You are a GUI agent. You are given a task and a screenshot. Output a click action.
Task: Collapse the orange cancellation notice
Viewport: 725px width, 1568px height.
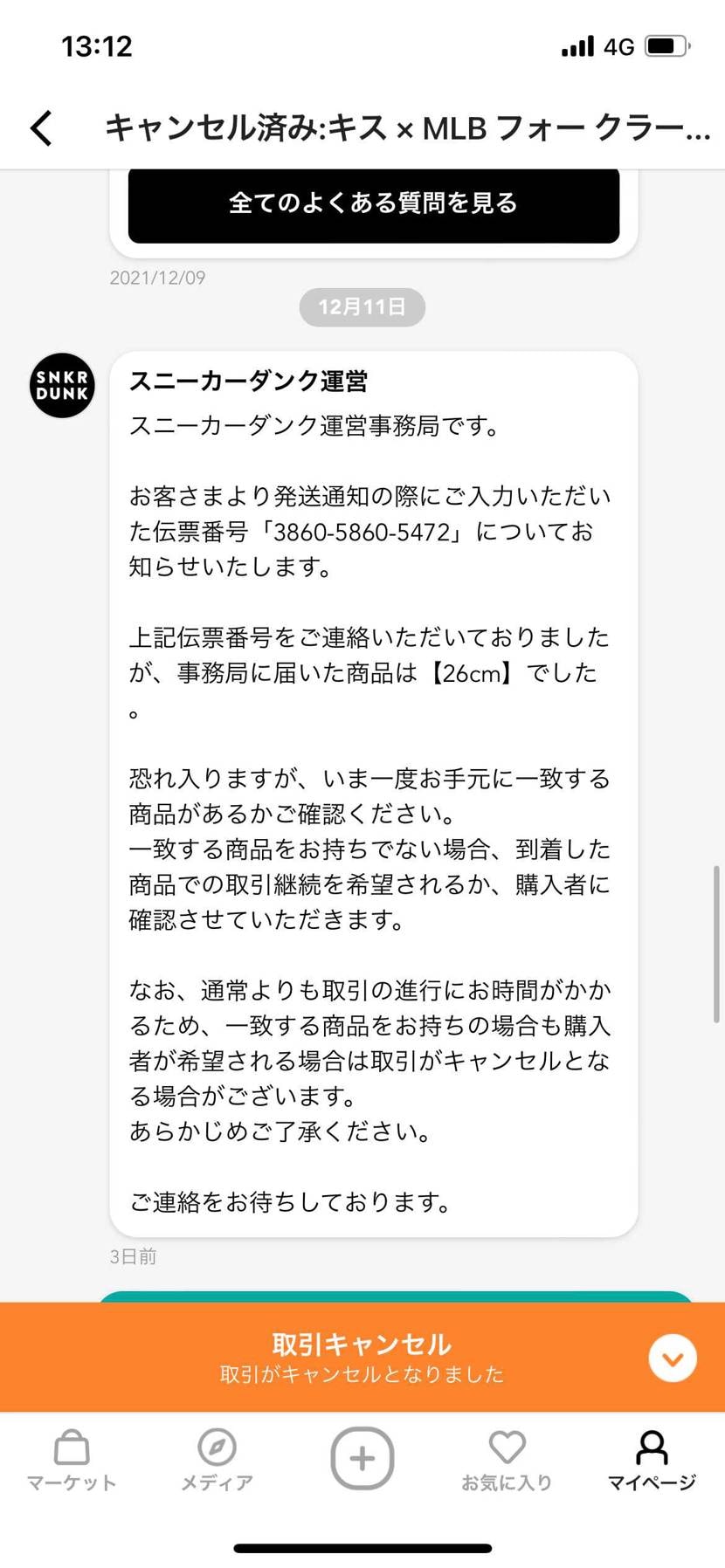pos(672,1358)
